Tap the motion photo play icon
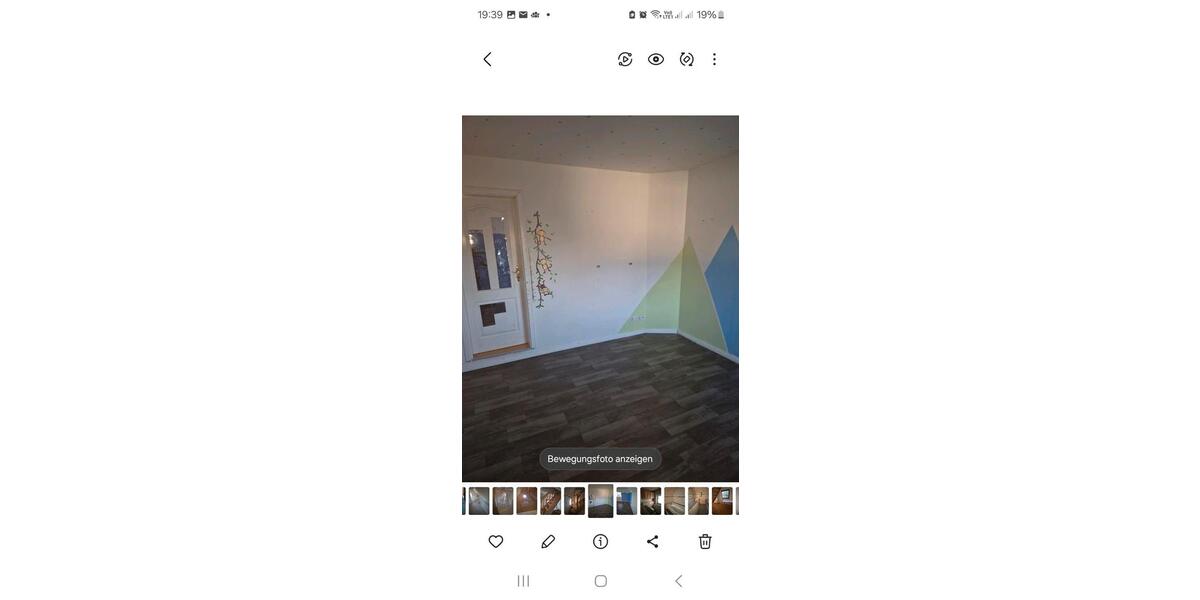This screenshot has width=1200, height=600. [x=625, y=59]
